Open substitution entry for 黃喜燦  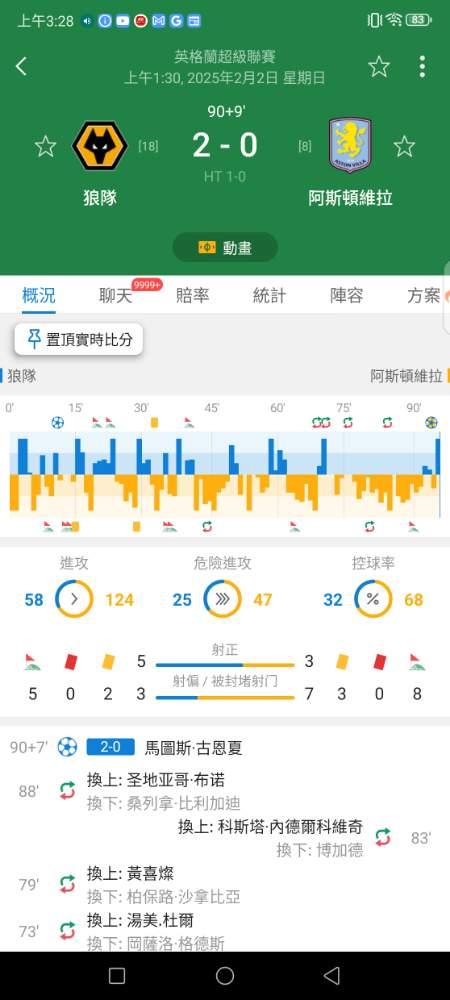(130, 873)
